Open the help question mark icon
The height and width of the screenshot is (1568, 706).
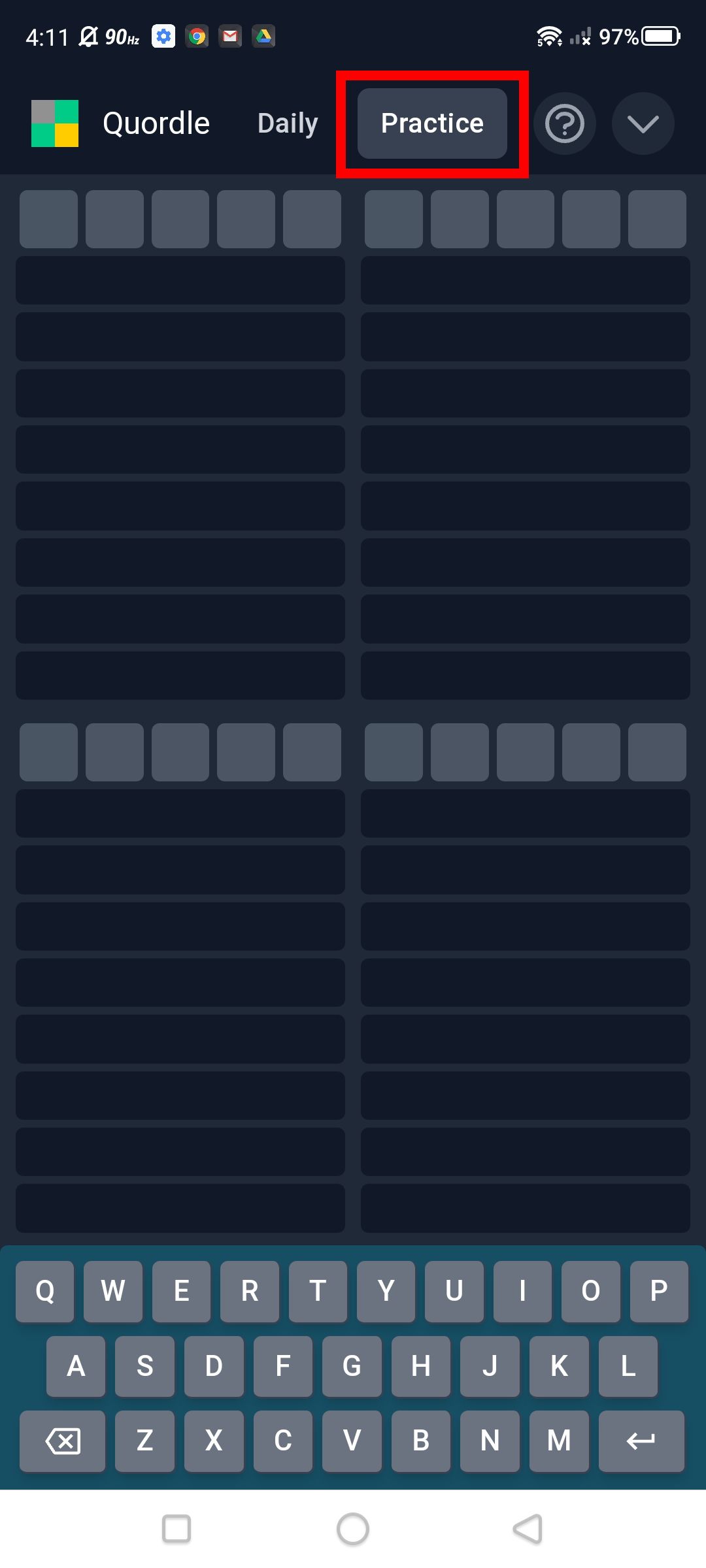point(564,123)
